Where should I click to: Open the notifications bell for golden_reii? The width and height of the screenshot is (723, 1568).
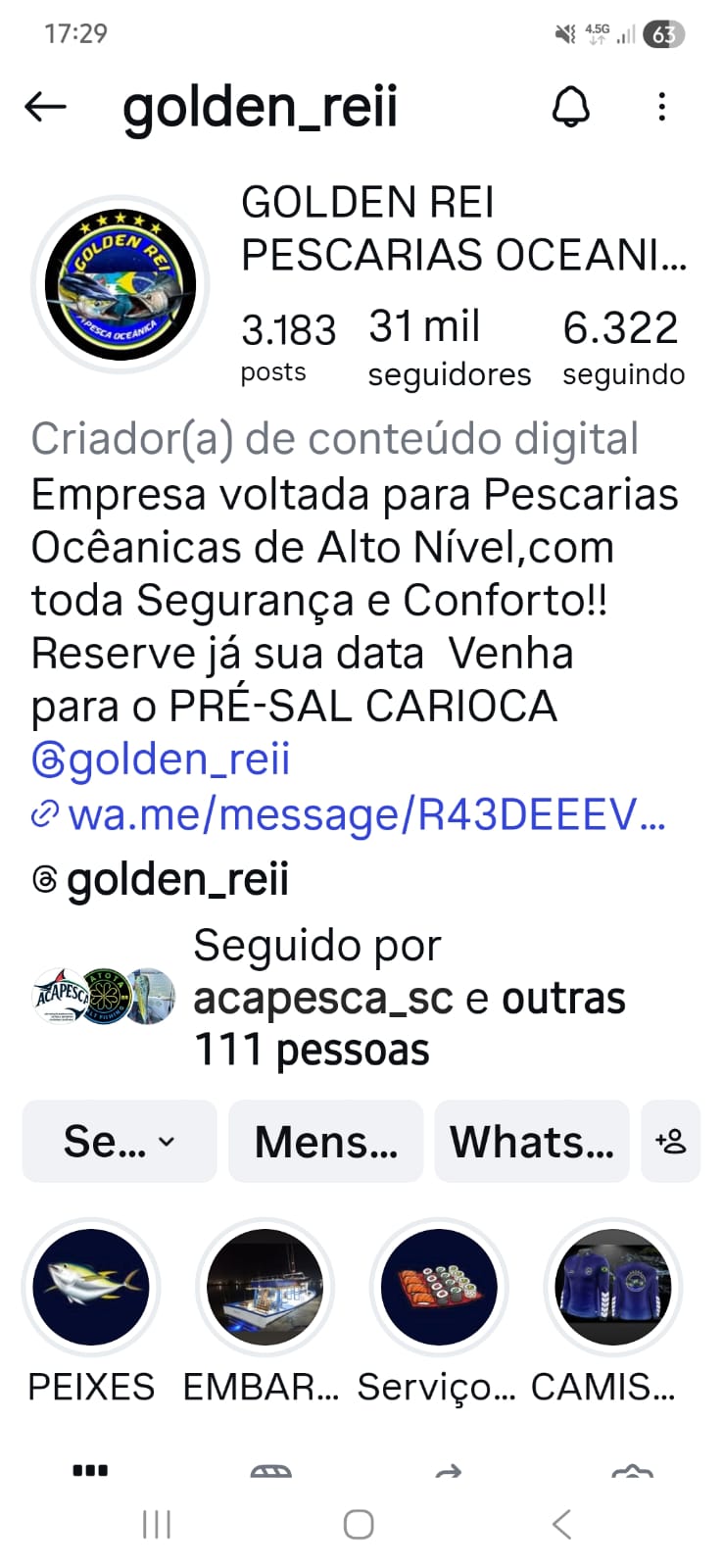[x=570, y=106]
